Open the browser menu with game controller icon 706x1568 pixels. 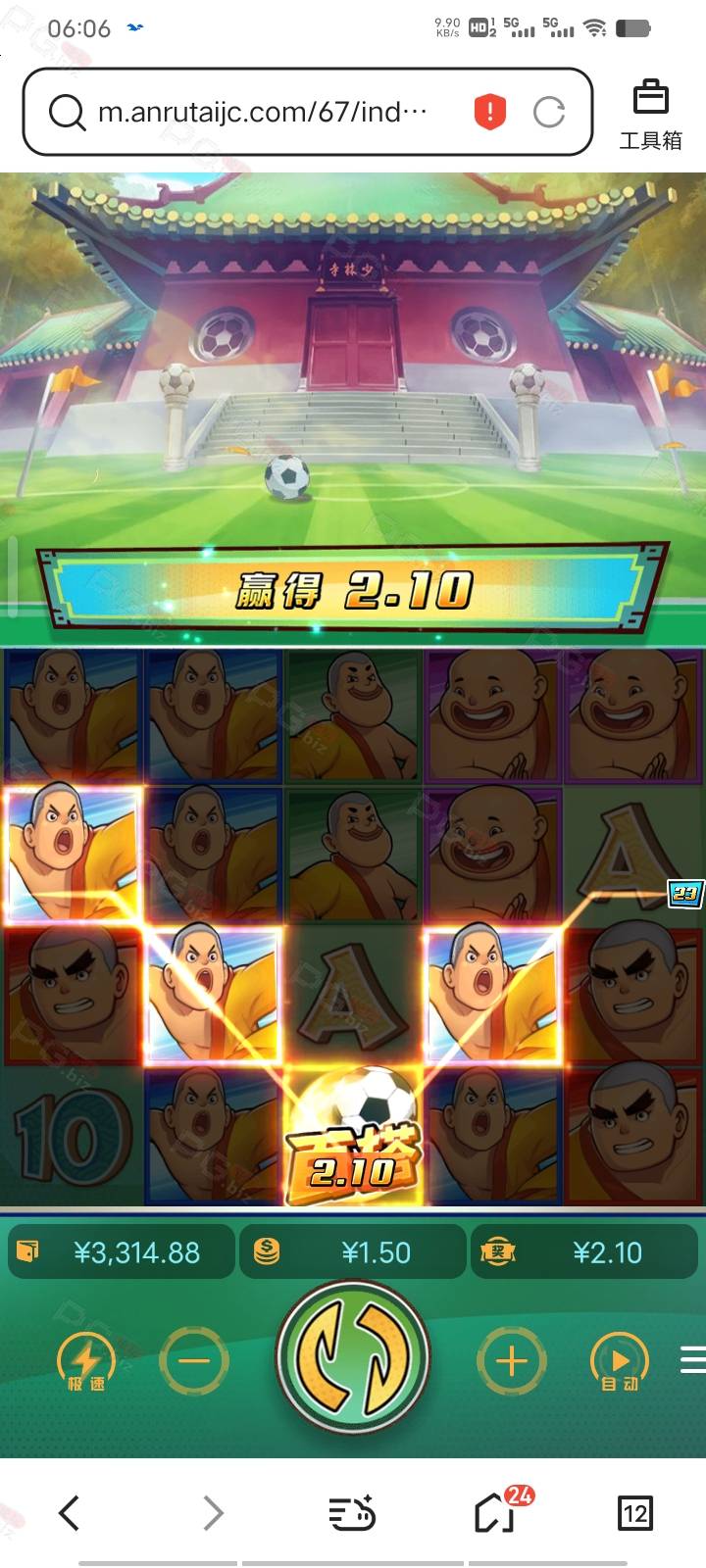pyautogui.click(x=352, y=1513)
